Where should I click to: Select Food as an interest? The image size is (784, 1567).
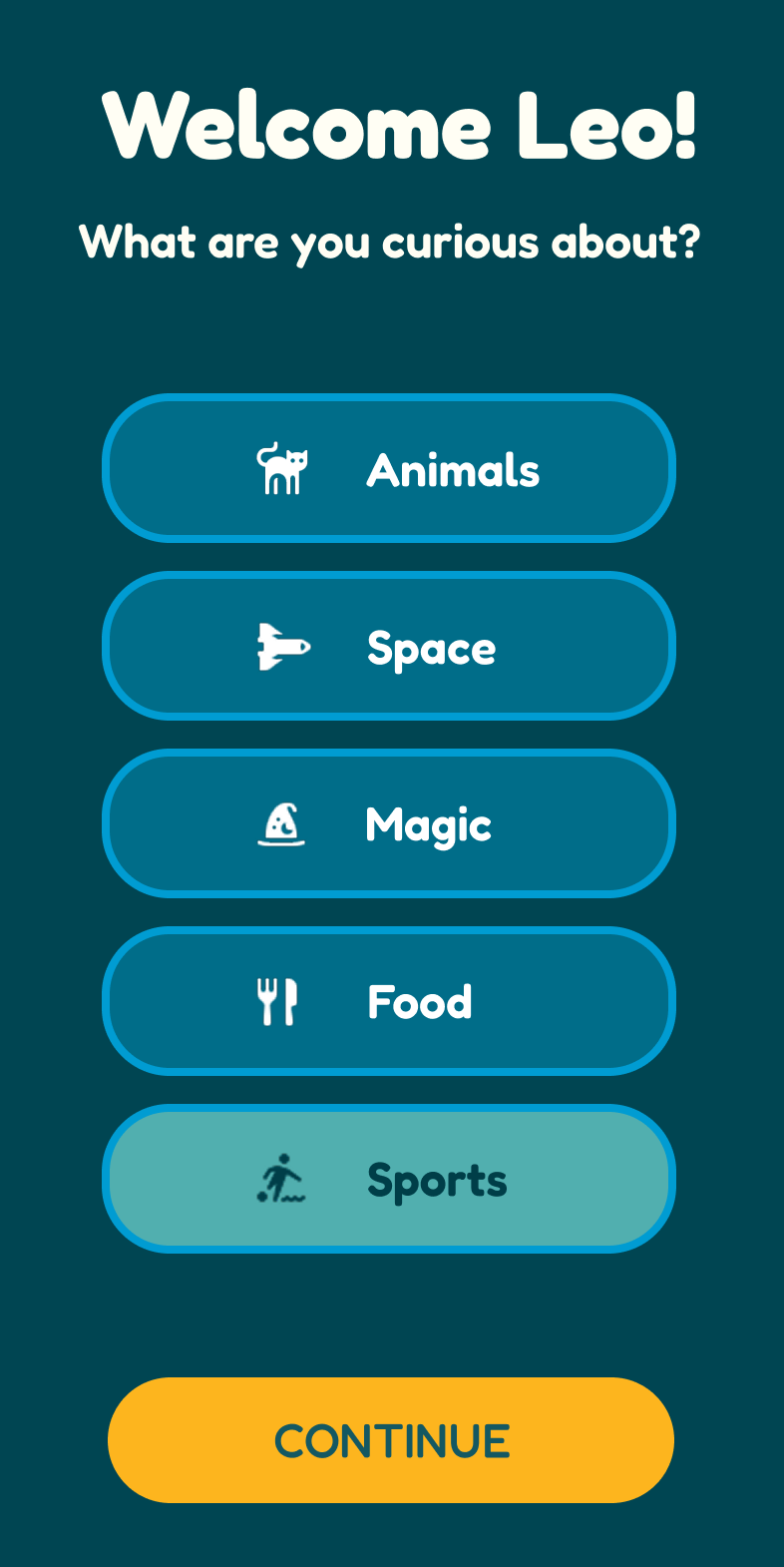point(389,1001)
